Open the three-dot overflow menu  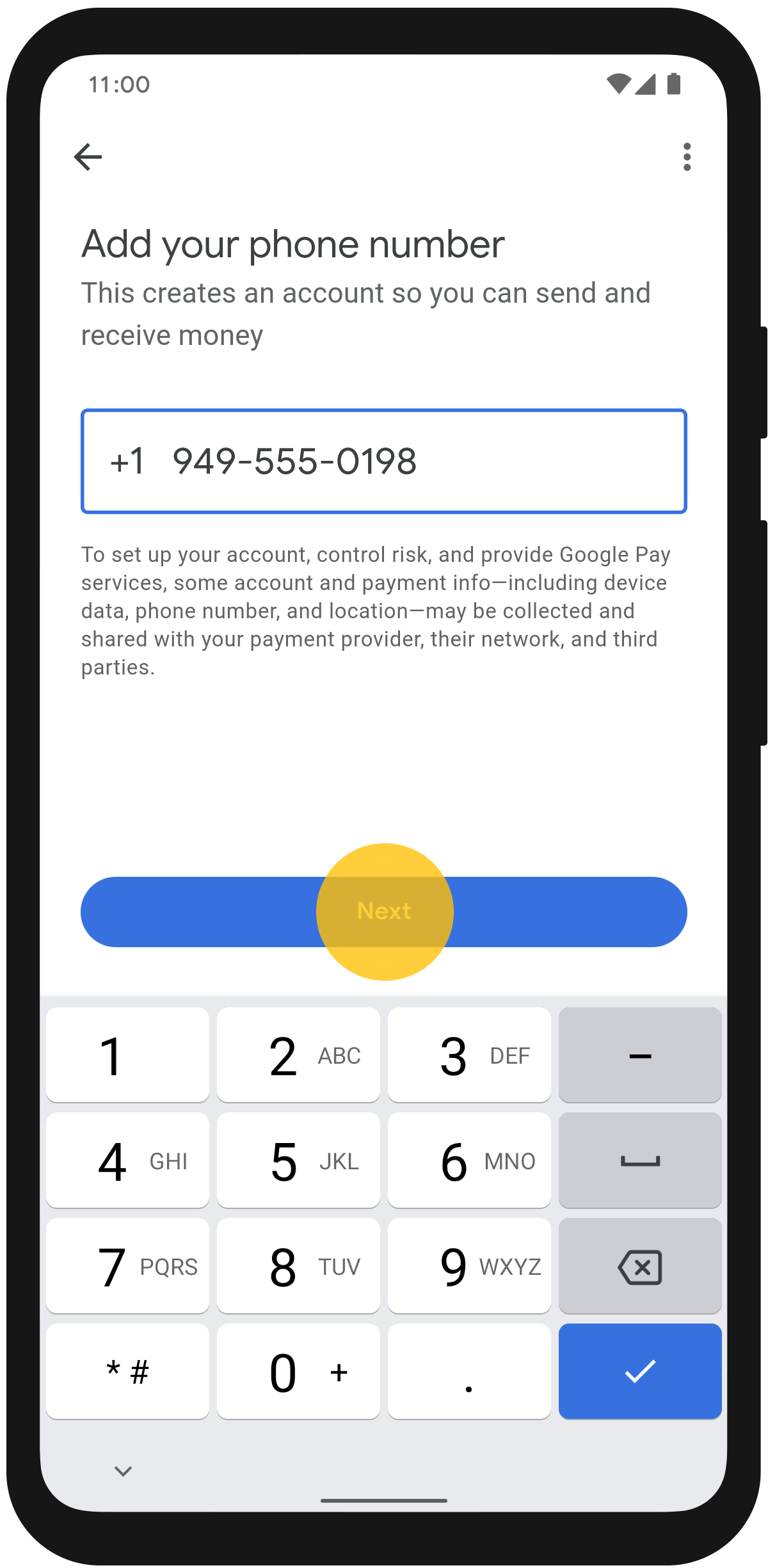point(687,157)
